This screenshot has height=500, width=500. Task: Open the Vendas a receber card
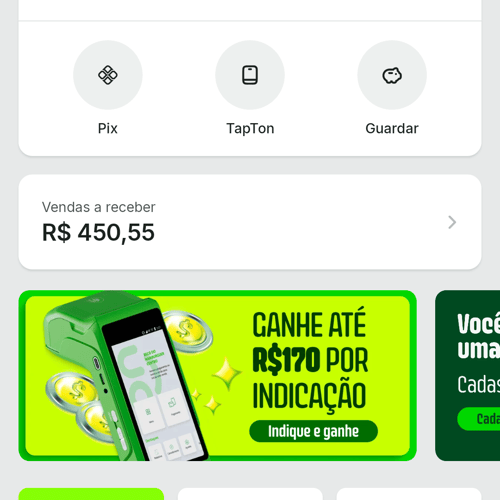pos(250,222)
